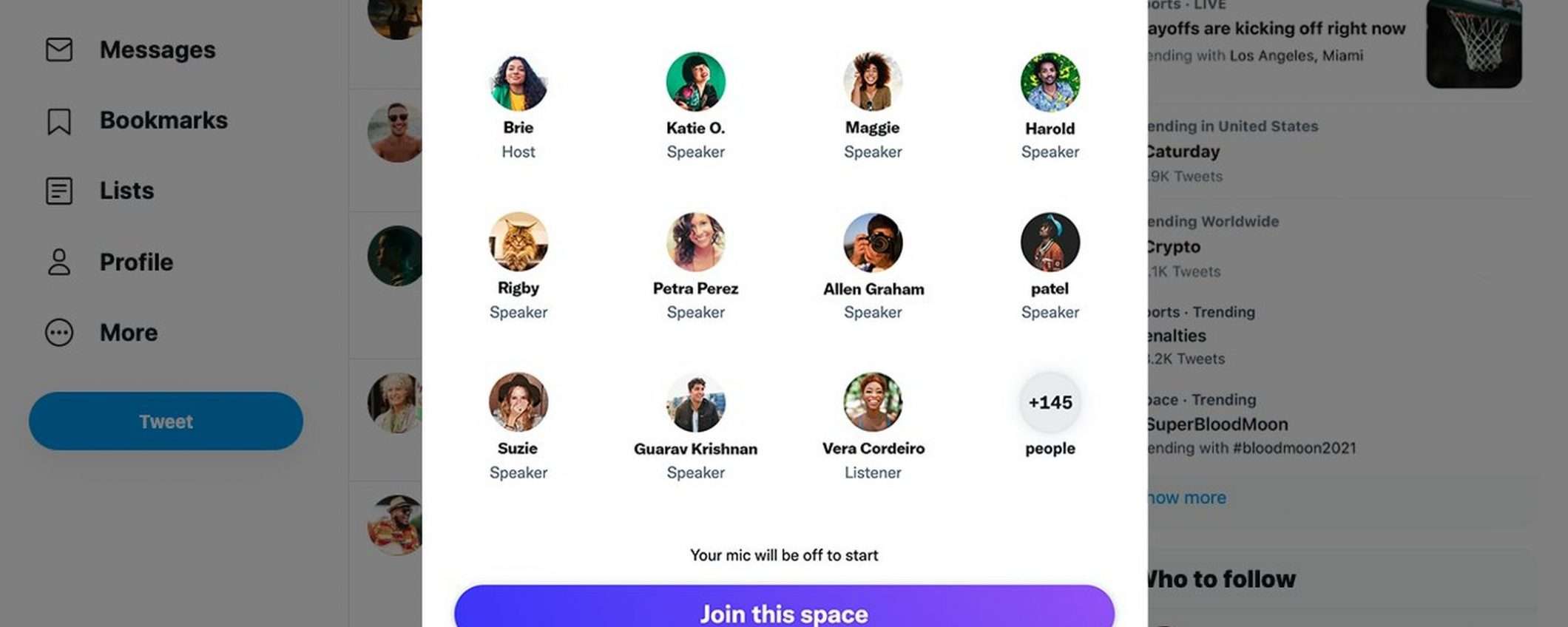Viewport: 1568px width, 627px height.
Task: Select speaker Maggie
Action: (x=873, y=81)
